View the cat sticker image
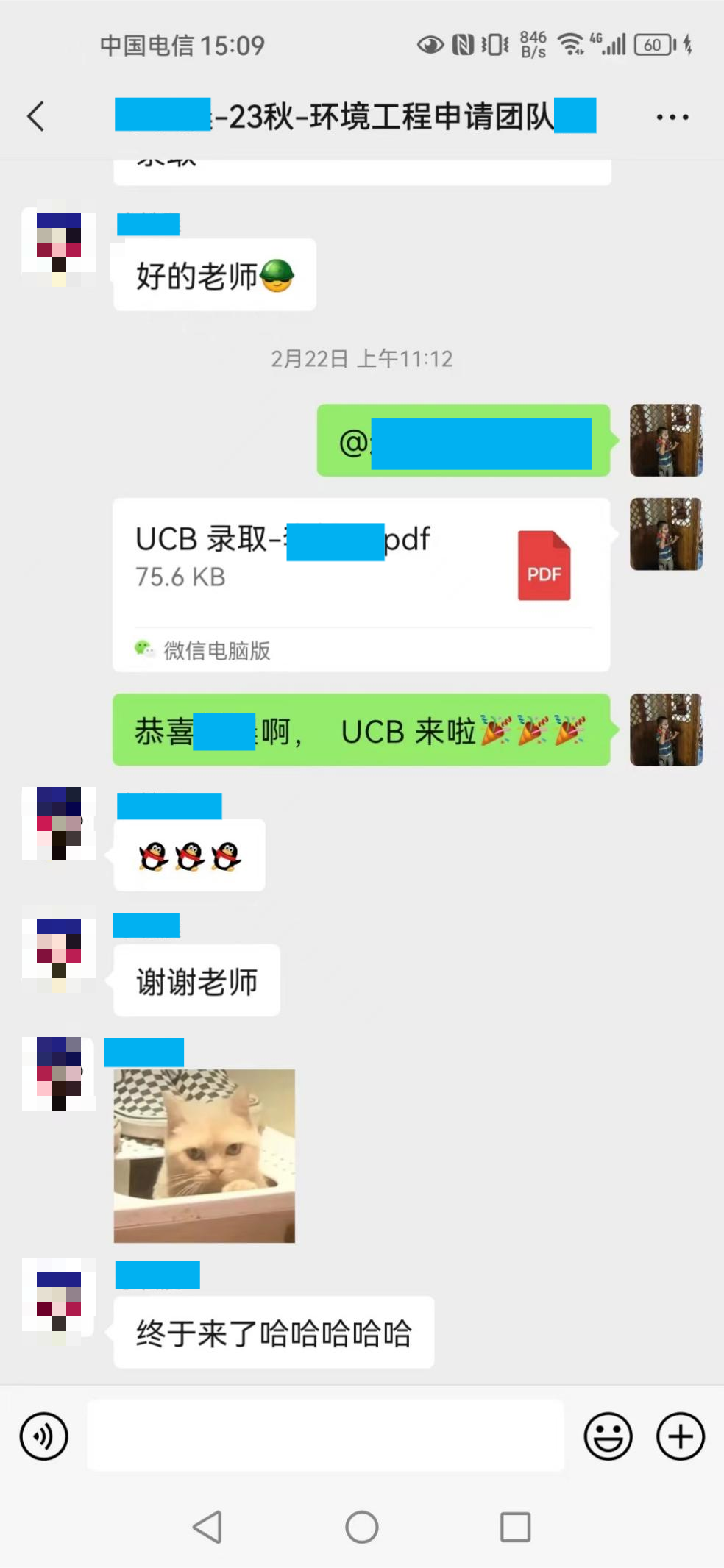 tap(205, 1155)
